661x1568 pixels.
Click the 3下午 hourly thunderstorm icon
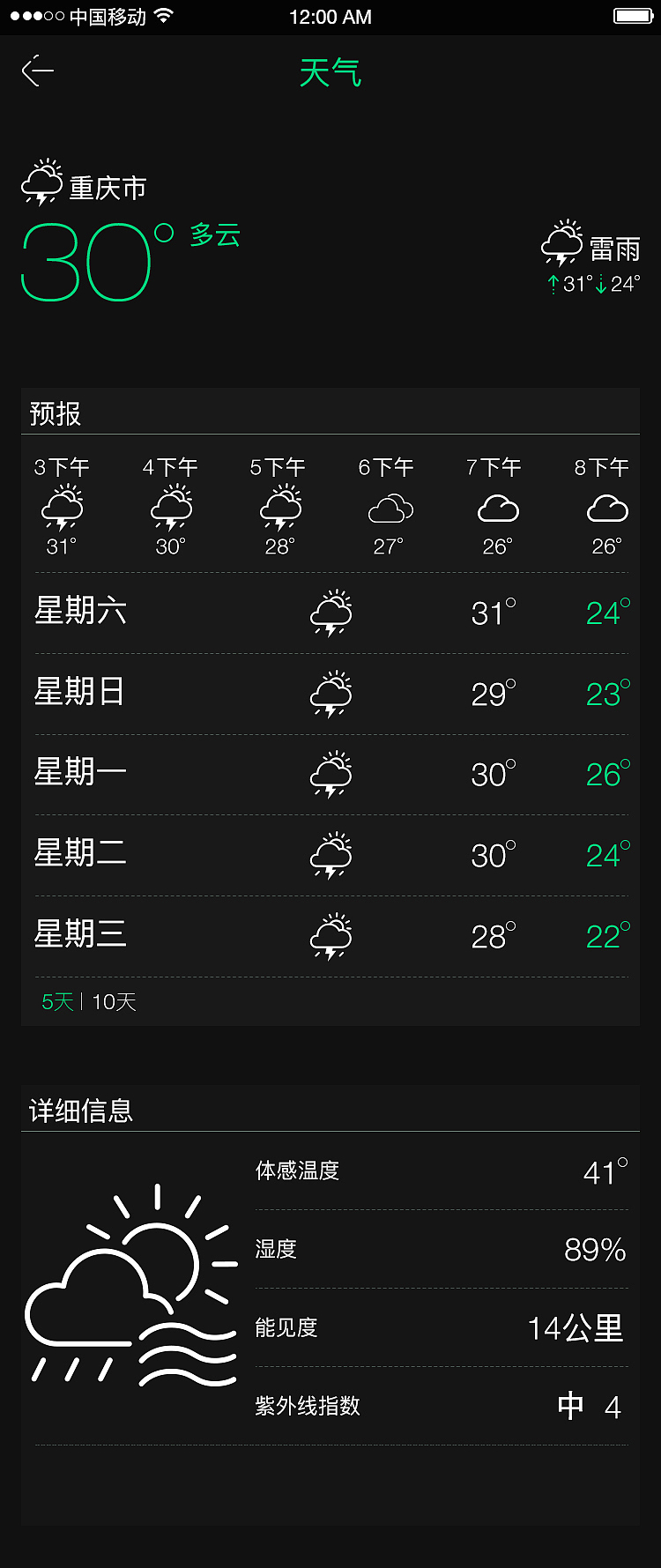(60, 505)
